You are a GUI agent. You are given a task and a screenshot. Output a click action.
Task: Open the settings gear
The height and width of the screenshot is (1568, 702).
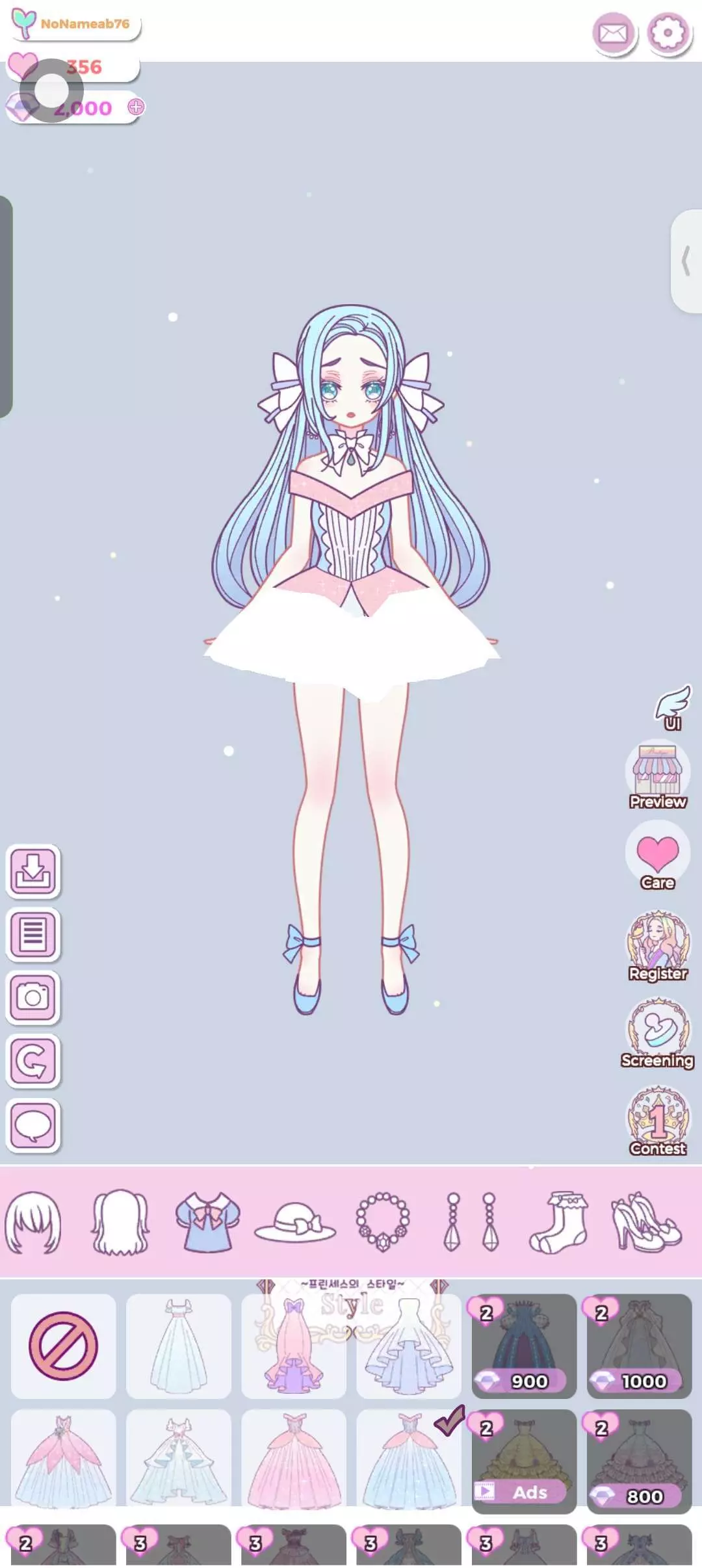(668, 33)
